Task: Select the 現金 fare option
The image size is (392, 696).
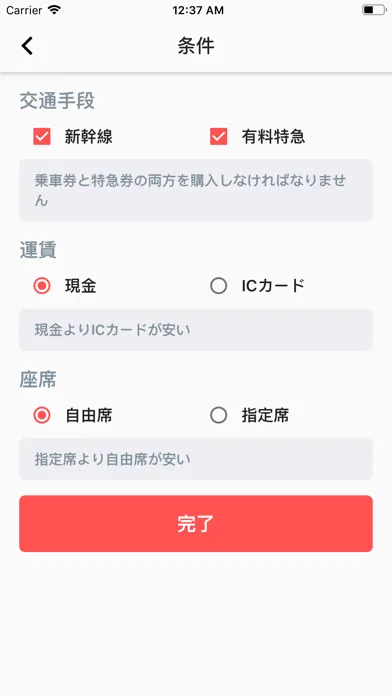Action: pos(42,286)
